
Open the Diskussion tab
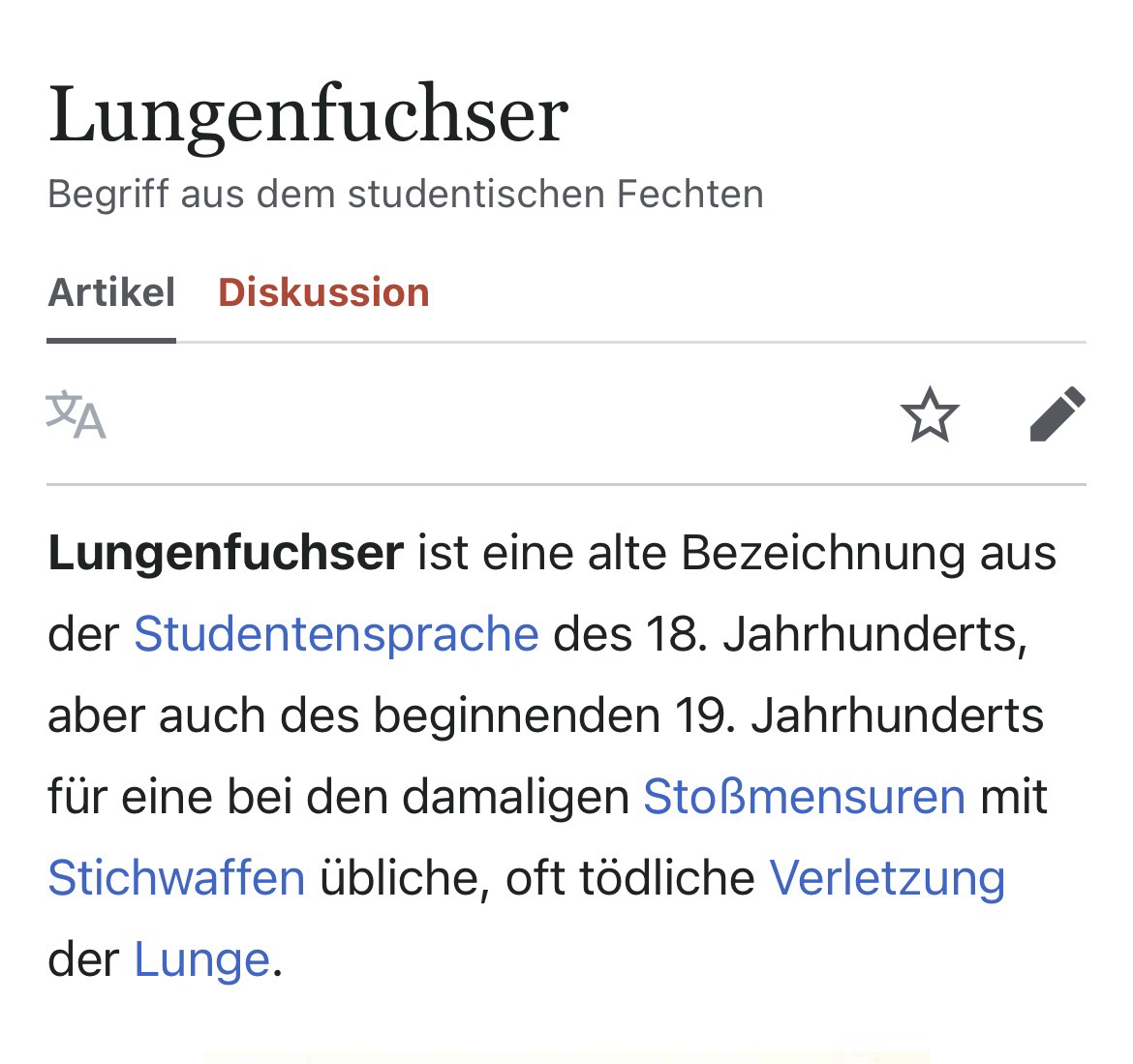(323, 293)
